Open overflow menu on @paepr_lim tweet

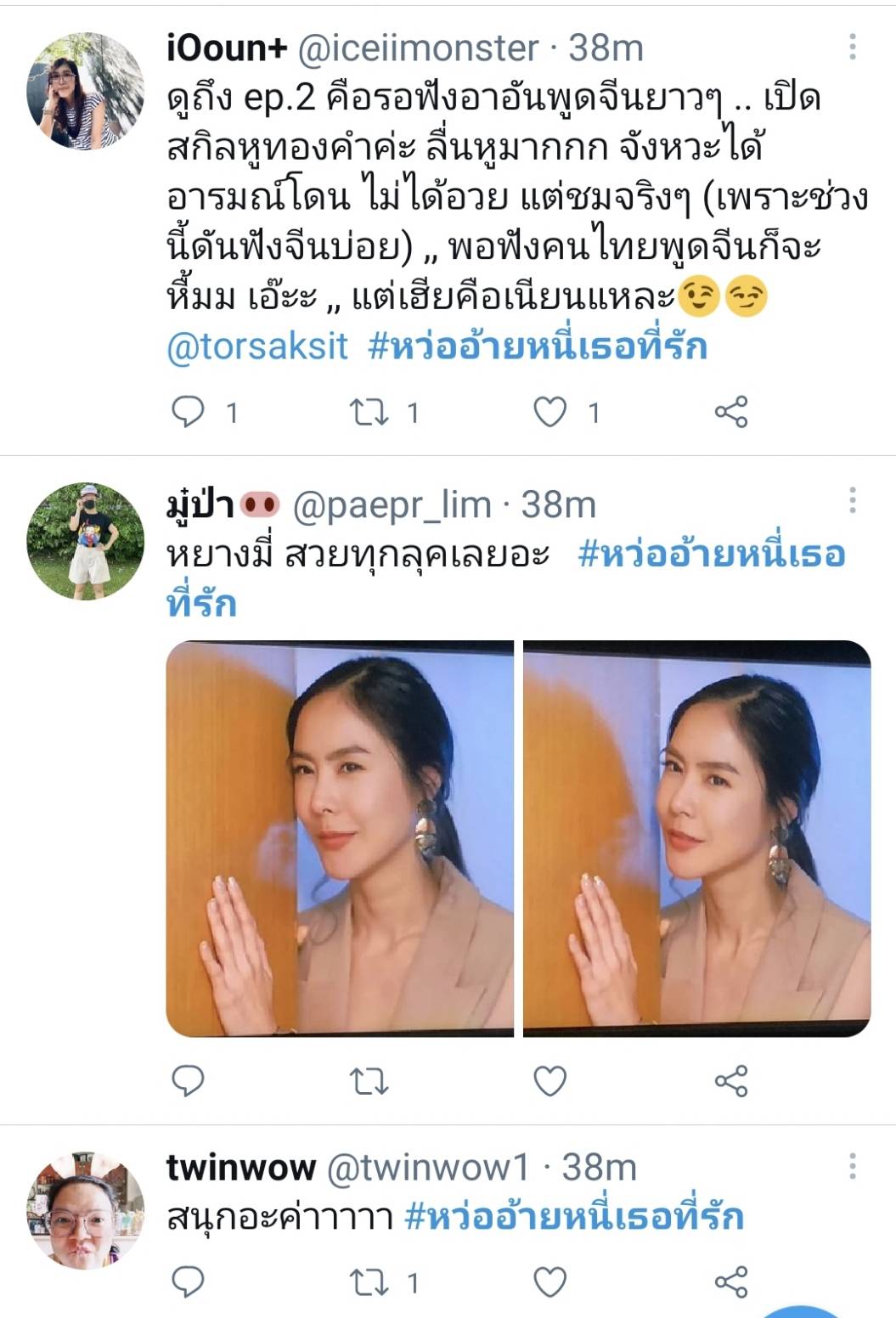pyautogui.click(x=852, y=501)
